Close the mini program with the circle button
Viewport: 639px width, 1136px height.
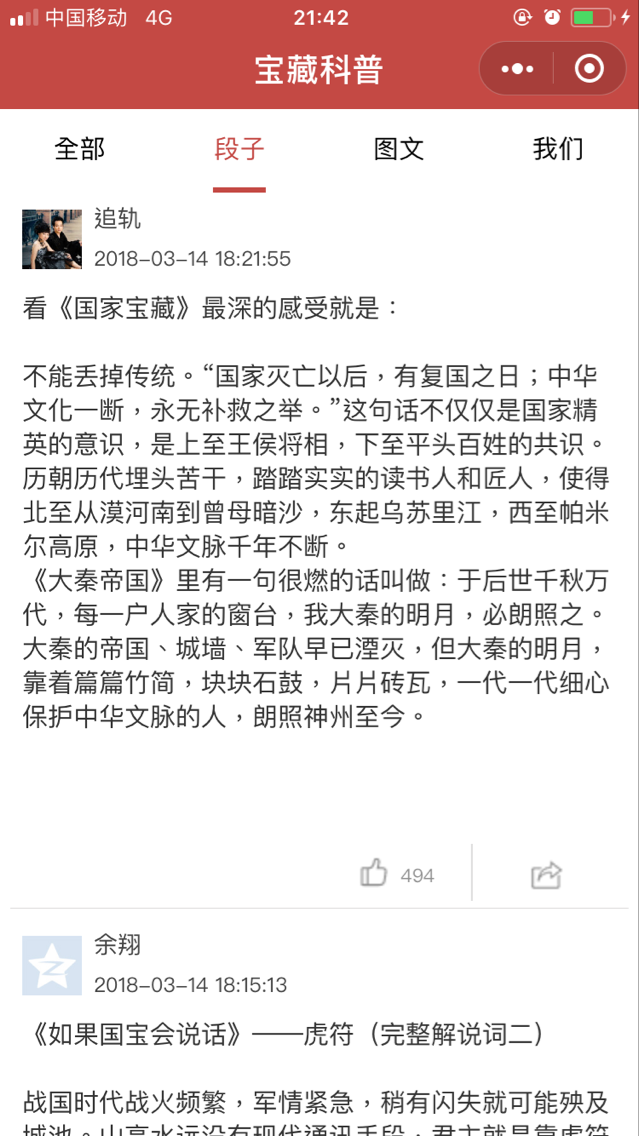(589, 69)
